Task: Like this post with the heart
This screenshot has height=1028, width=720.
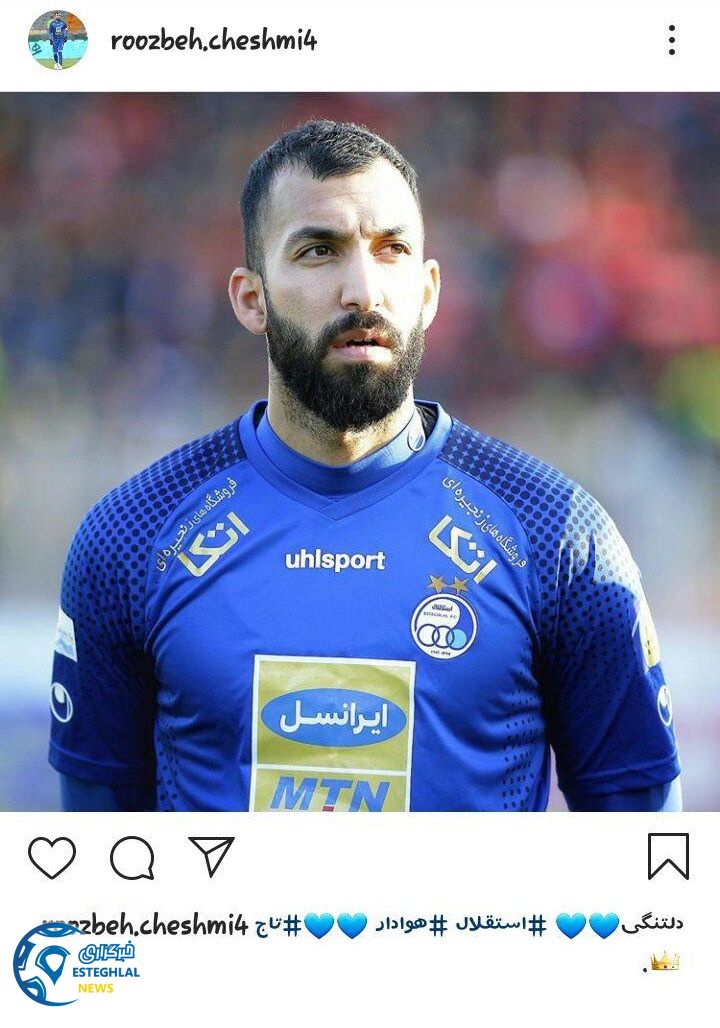Action: 52,857
